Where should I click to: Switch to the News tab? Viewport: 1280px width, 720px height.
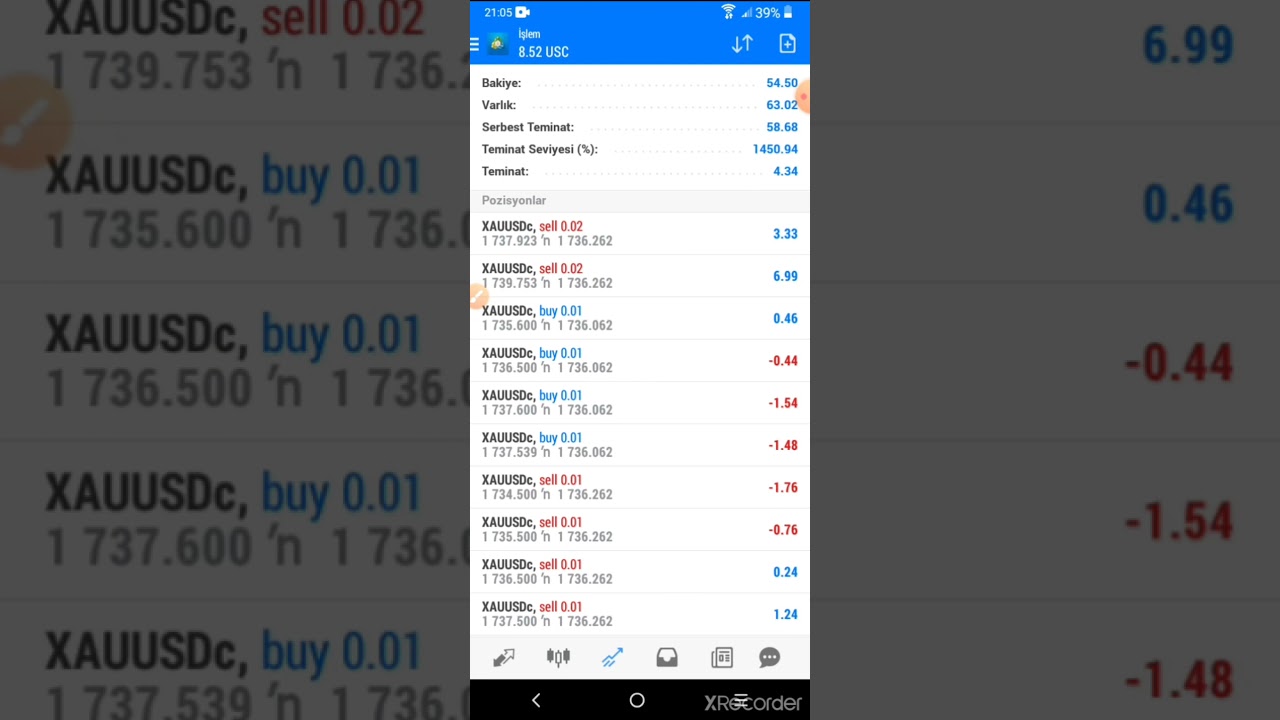point(721,657)
